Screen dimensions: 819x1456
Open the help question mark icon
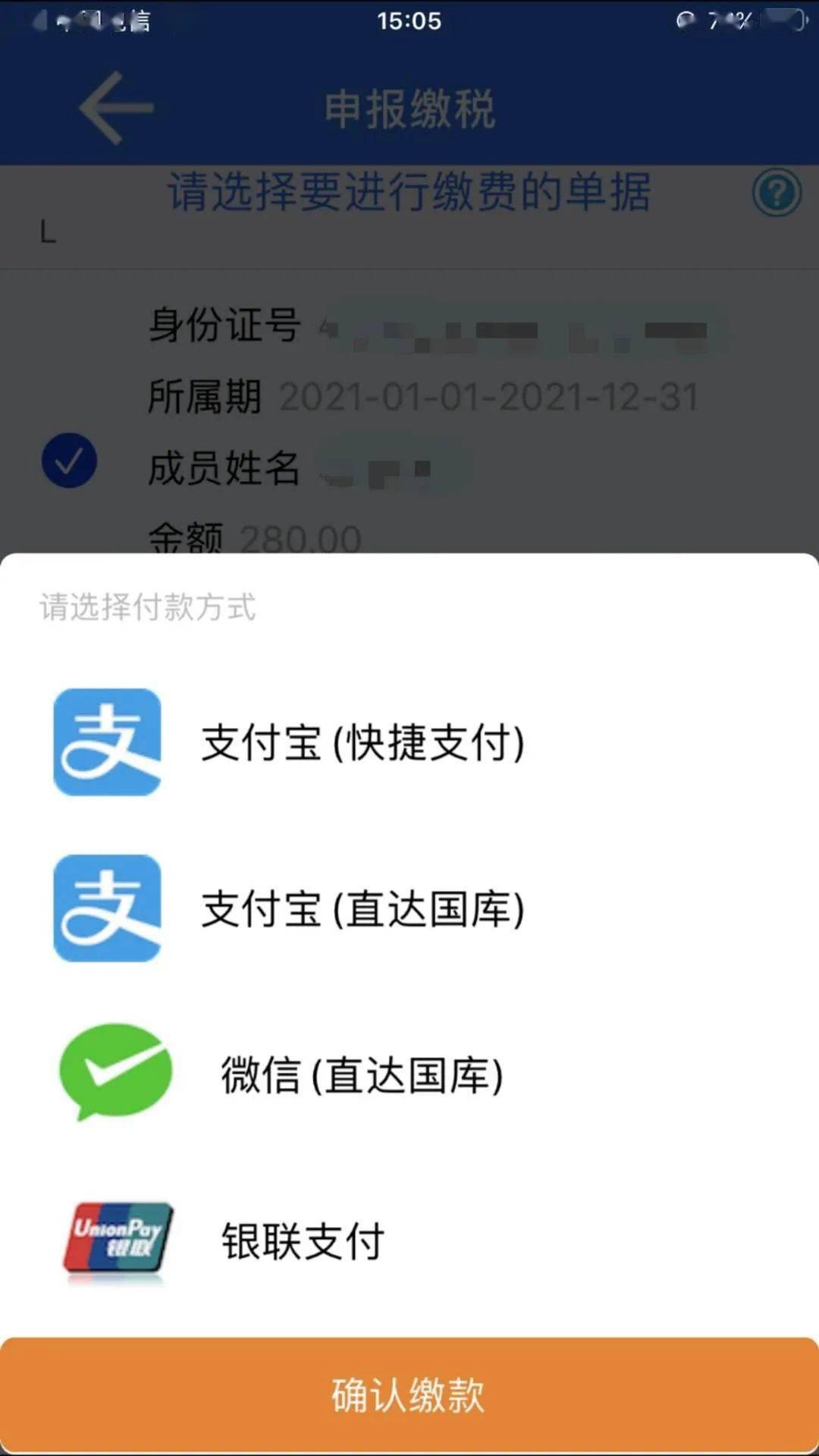pyautogui.click(x=776, y=193)
